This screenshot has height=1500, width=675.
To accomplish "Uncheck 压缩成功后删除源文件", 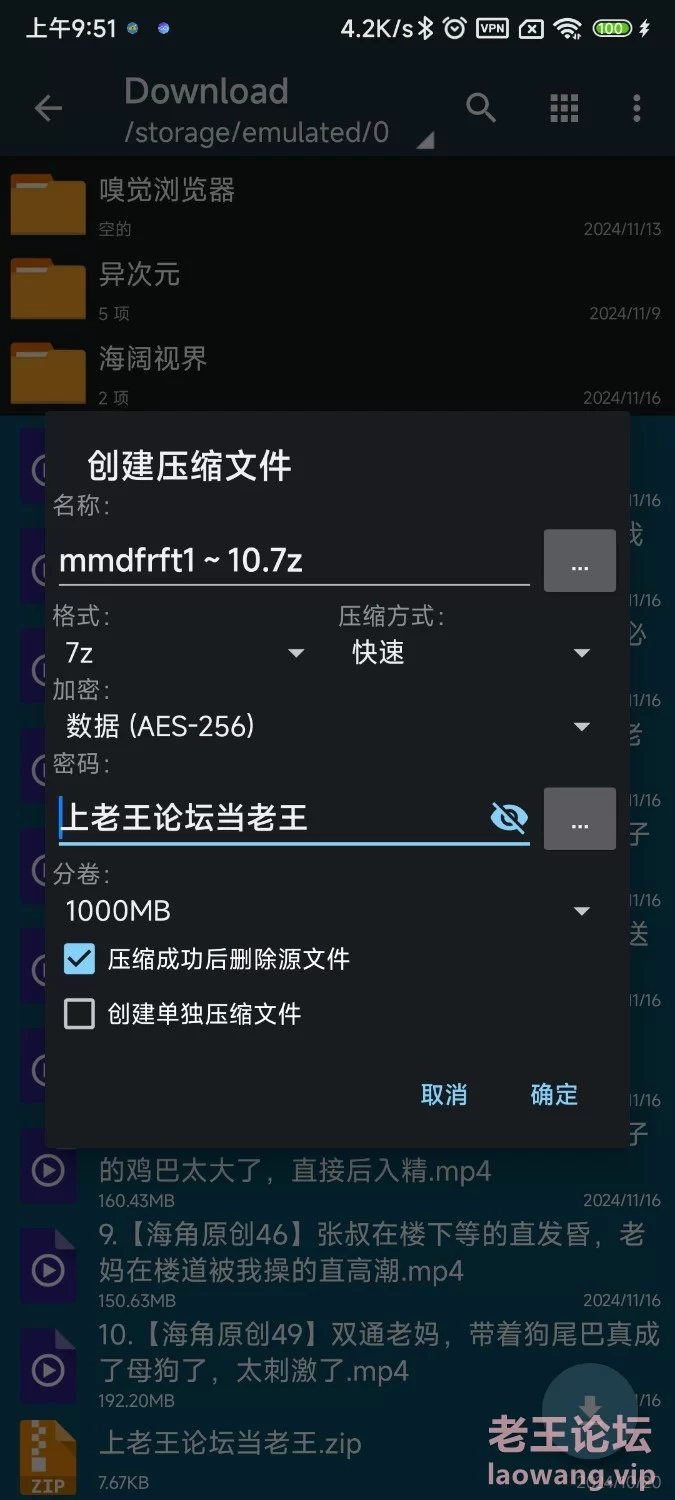I will pyautogui.click(x=80, y=959).
